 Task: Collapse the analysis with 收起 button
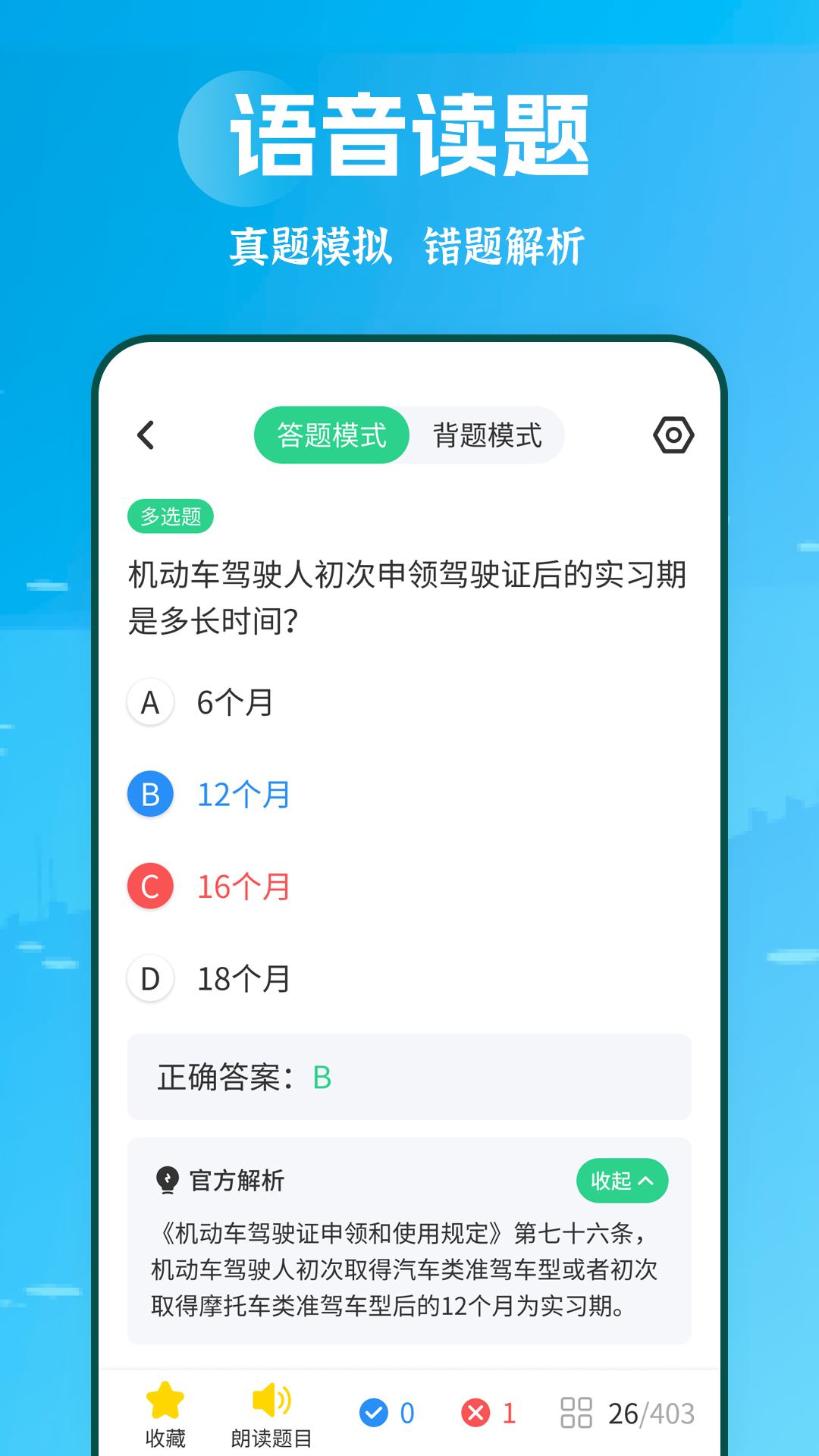tap(622, 1180)
